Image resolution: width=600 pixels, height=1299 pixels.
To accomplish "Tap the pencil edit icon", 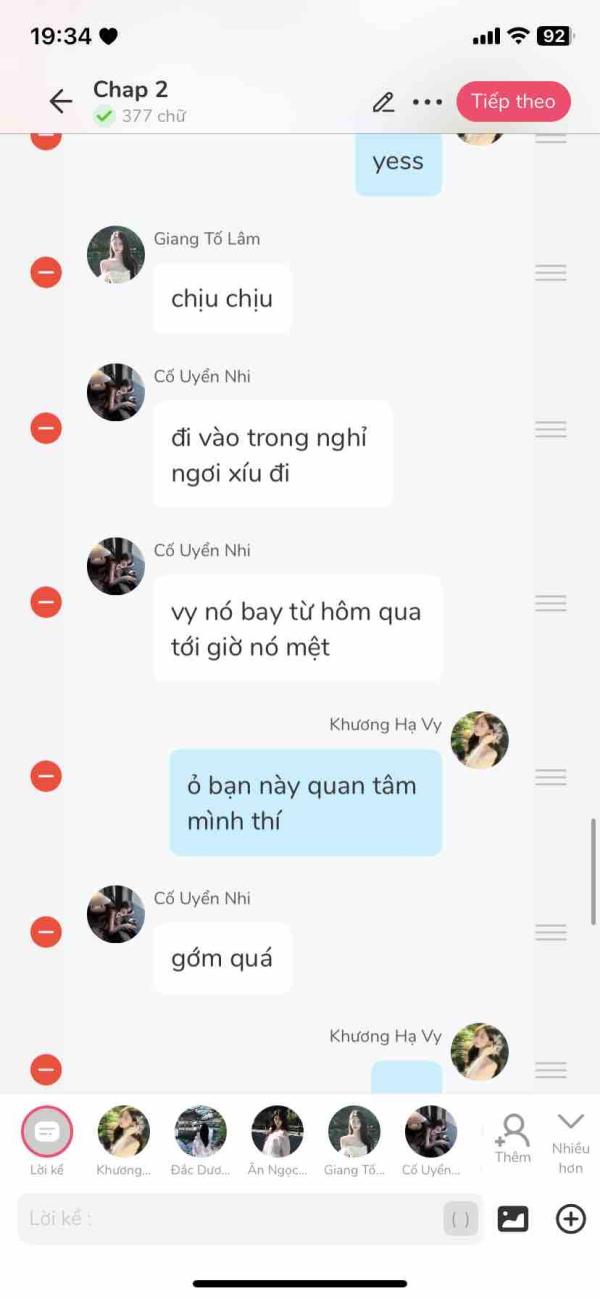I will pyautogui.click(x=383, y=102).
